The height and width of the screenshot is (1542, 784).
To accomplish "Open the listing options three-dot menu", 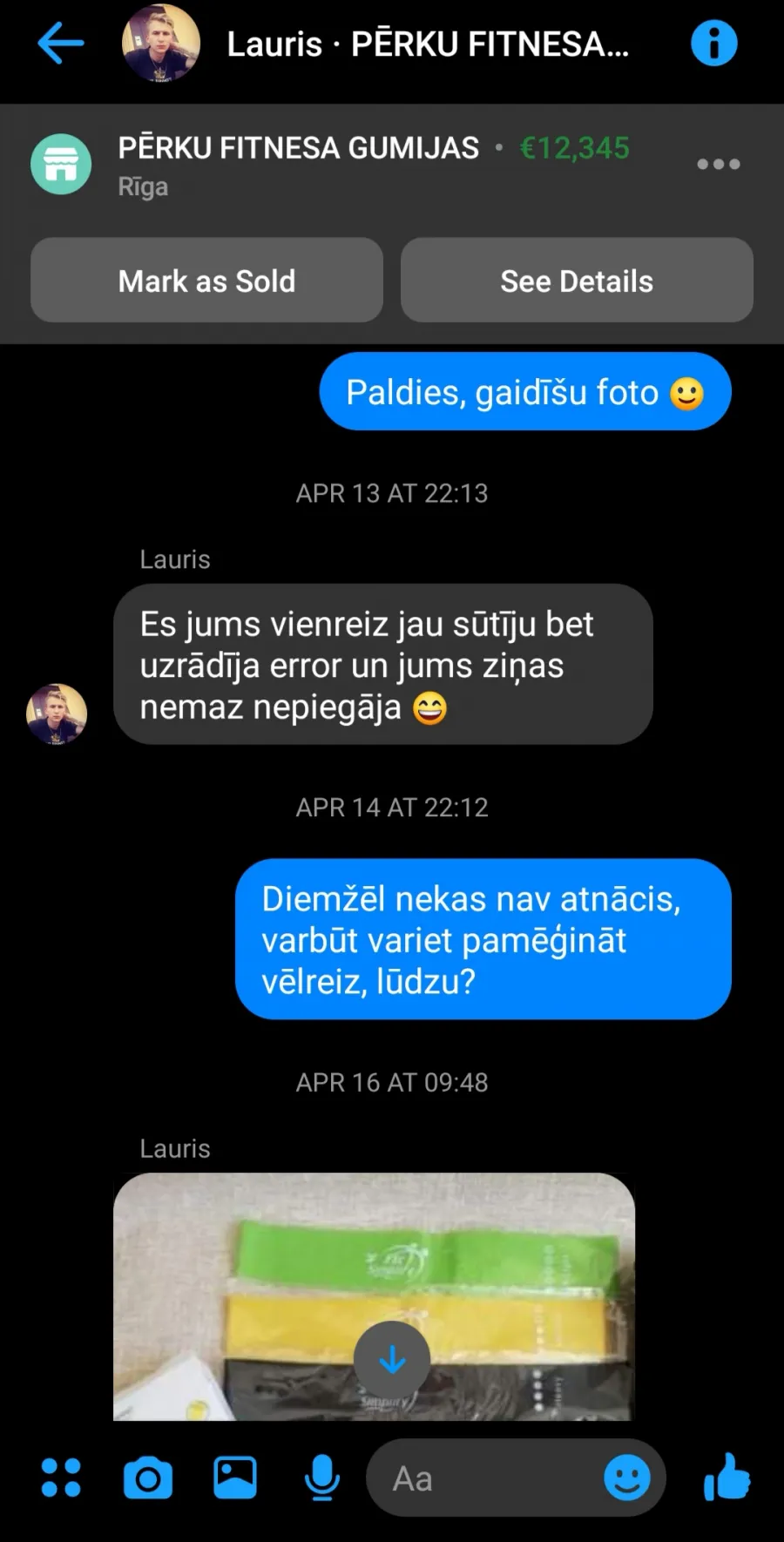I will point(719,164).
